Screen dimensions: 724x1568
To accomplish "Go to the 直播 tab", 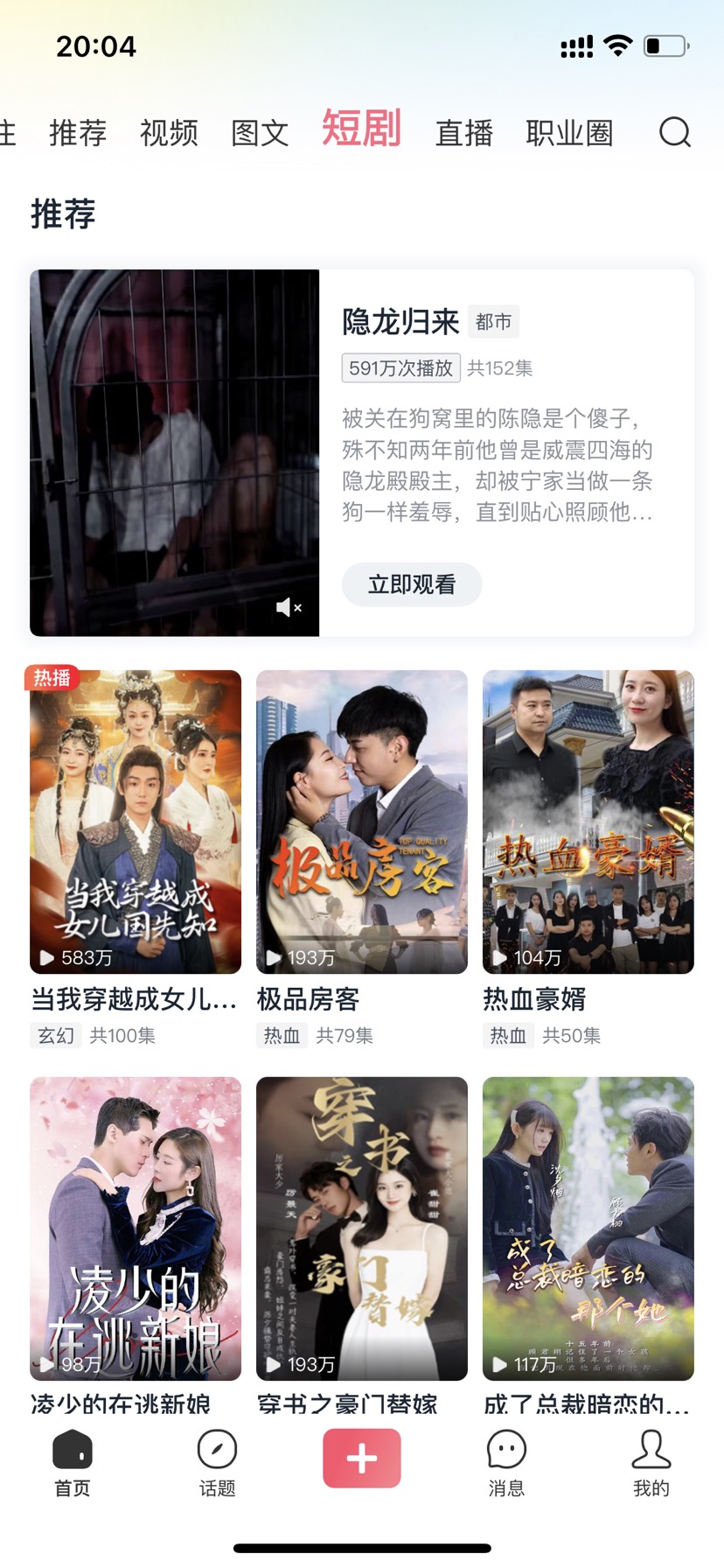I will 464,133.
